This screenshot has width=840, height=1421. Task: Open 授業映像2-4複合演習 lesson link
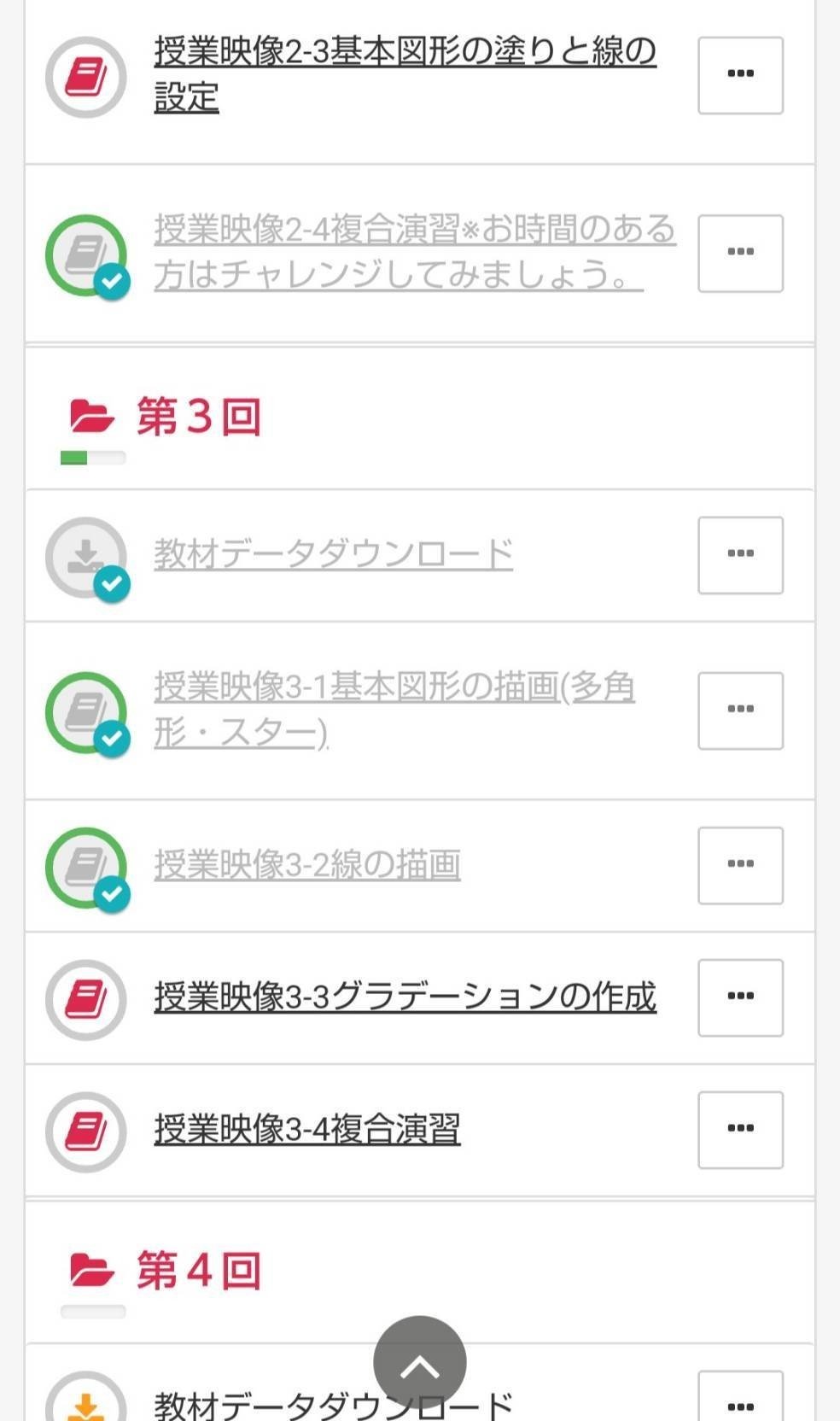[x=415, y=252]
